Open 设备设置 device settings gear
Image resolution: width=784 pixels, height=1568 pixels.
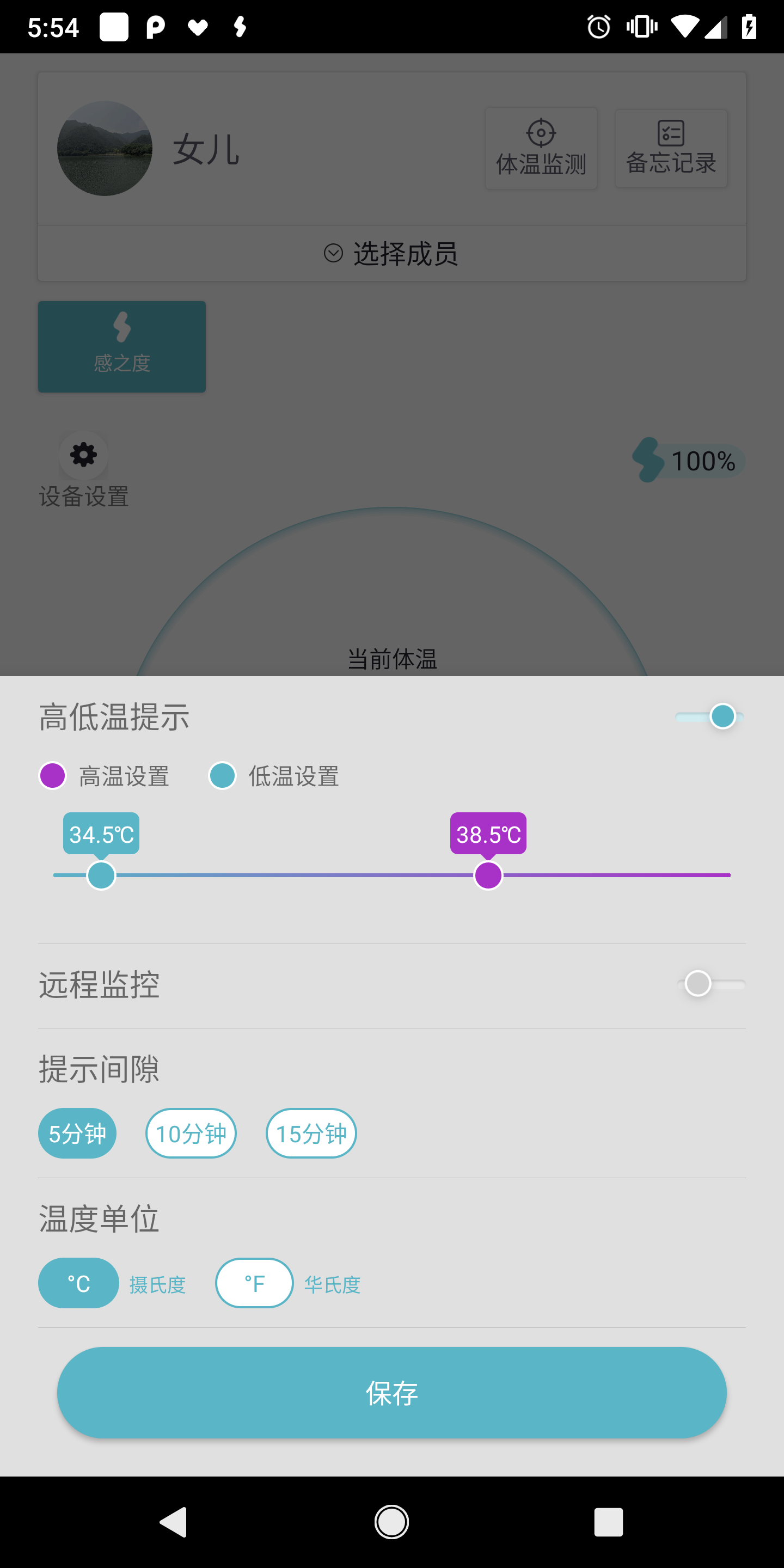(x=82, y=455)
